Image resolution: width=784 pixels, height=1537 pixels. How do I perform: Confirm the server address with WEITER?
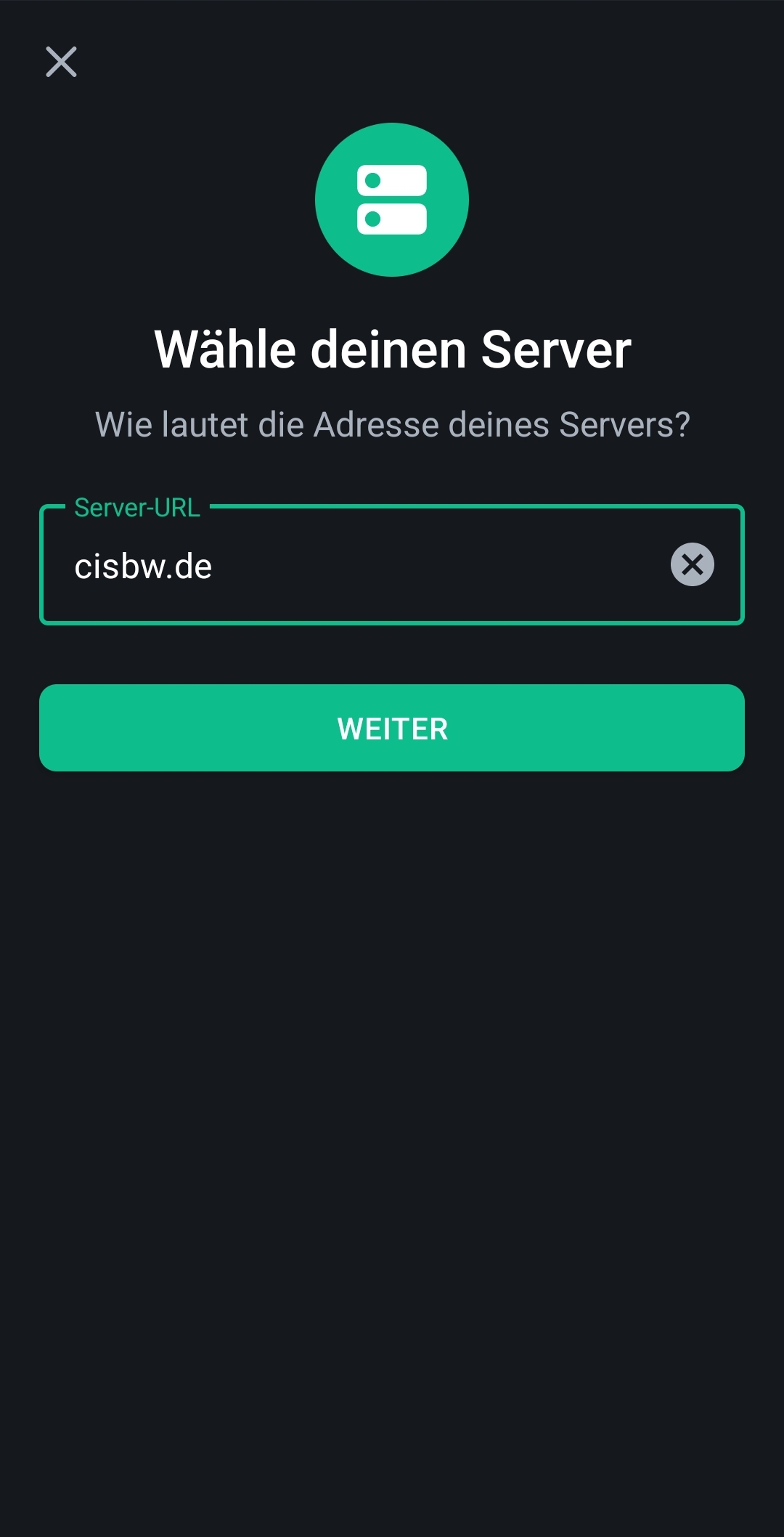392,728
